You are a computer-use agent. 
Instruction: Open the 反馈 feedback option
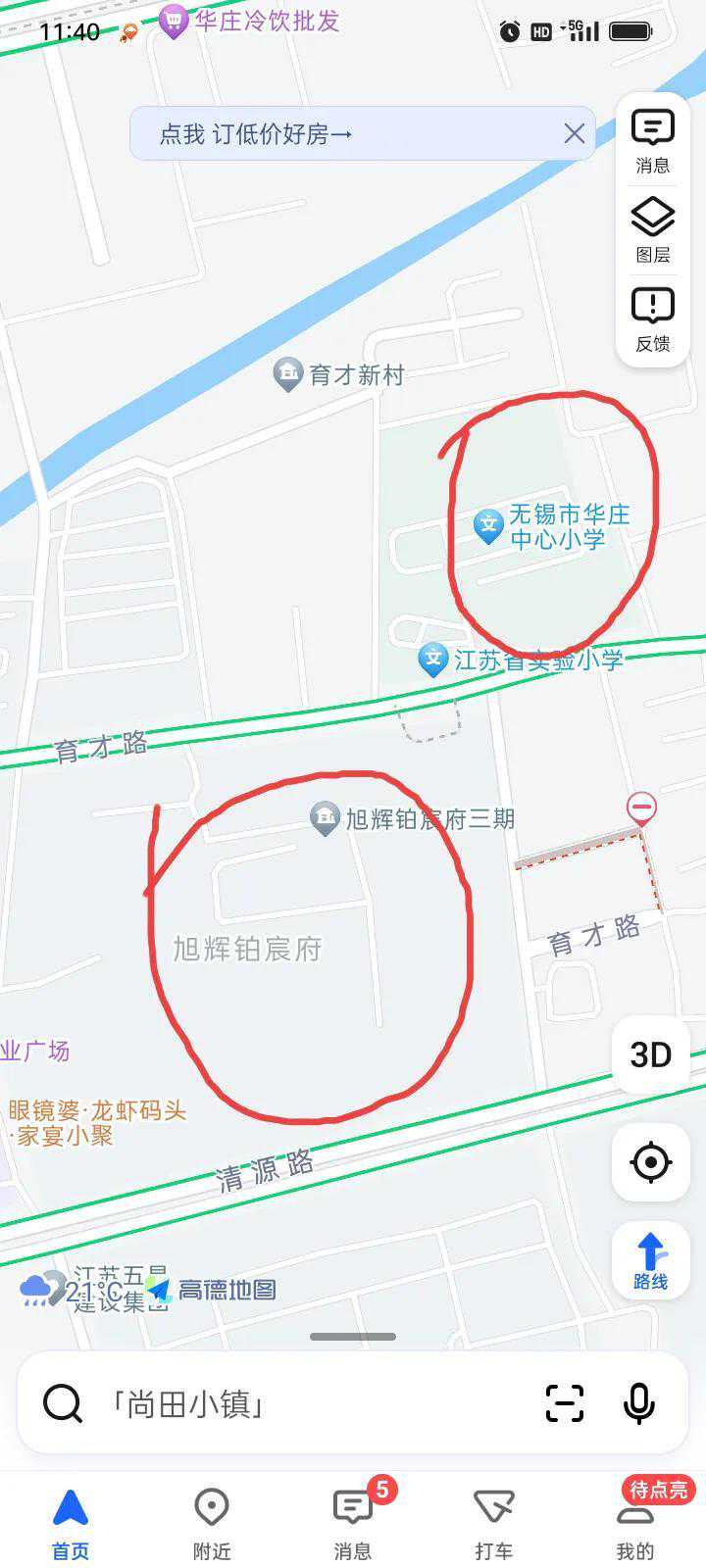pos(652,318)
